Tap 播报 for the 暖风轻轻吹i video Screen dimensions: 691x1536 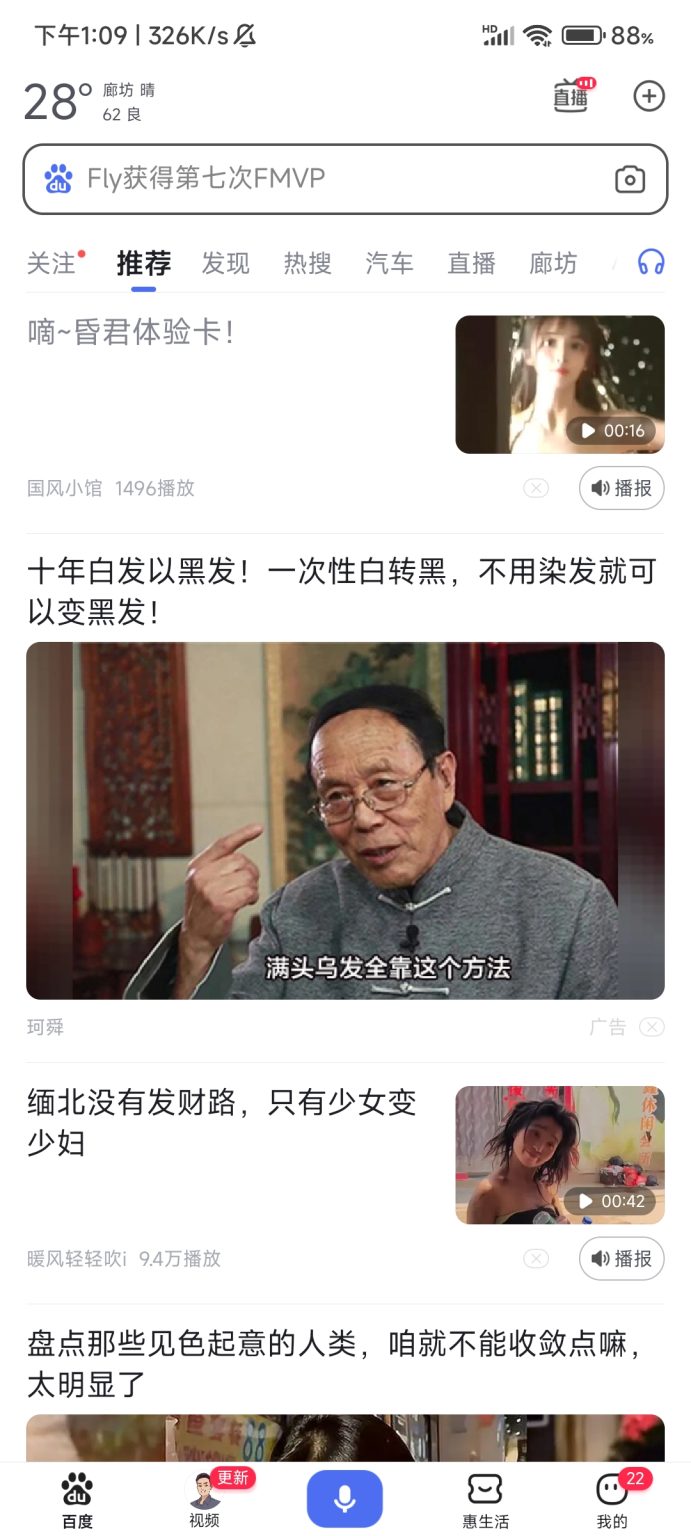pyautogui.click(x=621, y=1258)
